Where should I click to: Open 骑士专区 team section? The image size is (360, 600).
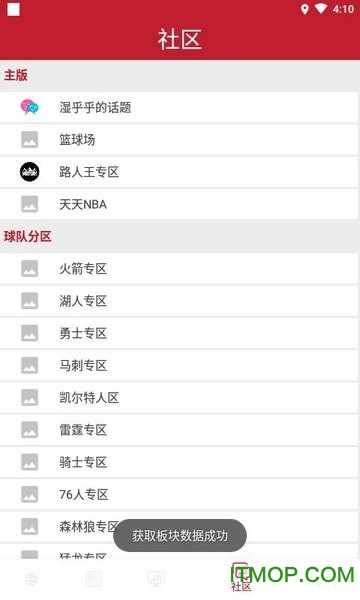click(179, 462)
